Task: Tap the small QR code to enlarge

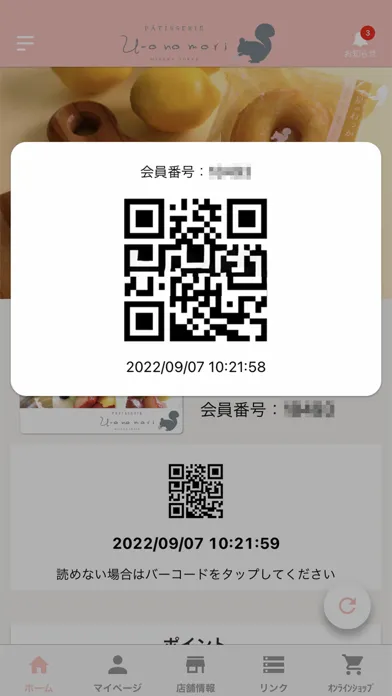Action: [196, 491]
